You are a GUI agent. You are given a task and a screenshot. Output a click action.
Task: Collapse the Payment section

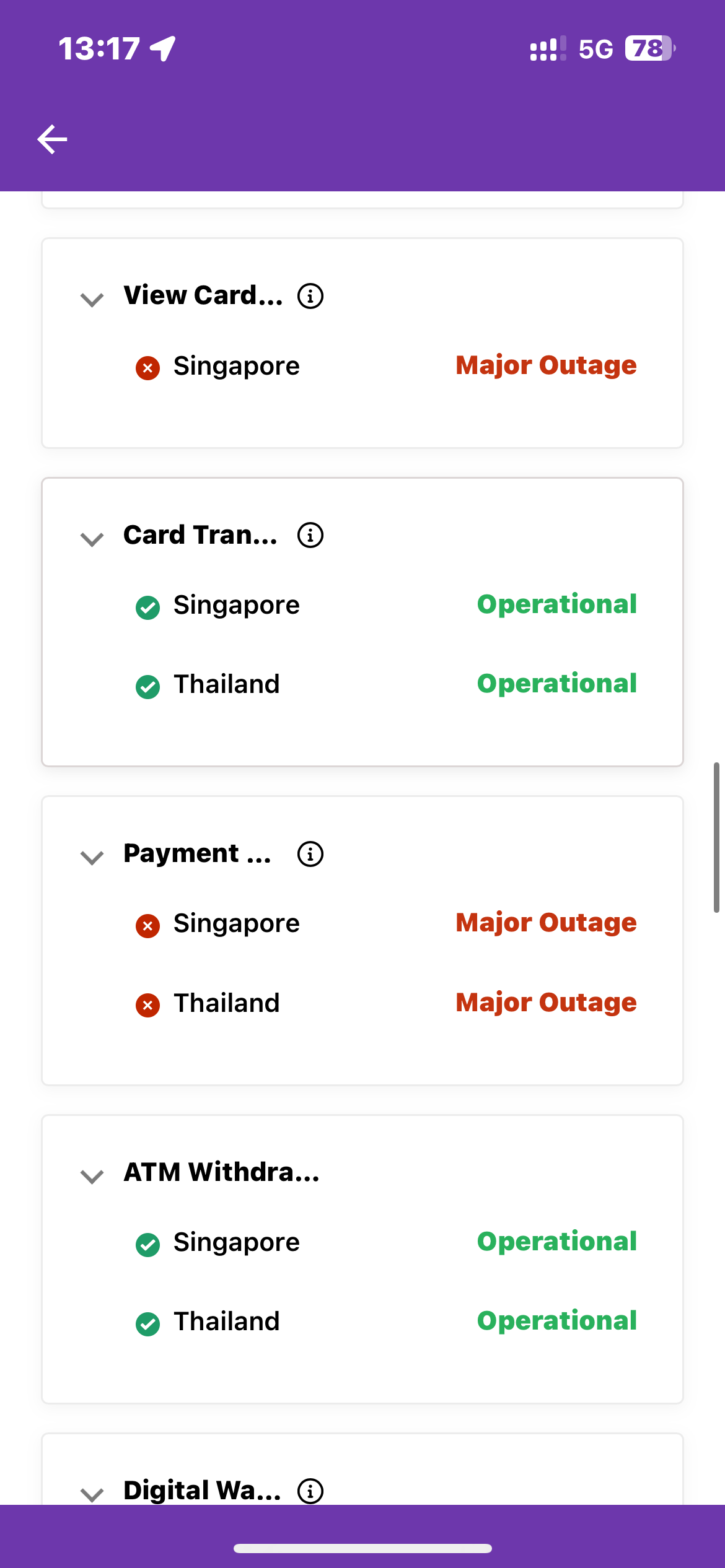point(92,858)
